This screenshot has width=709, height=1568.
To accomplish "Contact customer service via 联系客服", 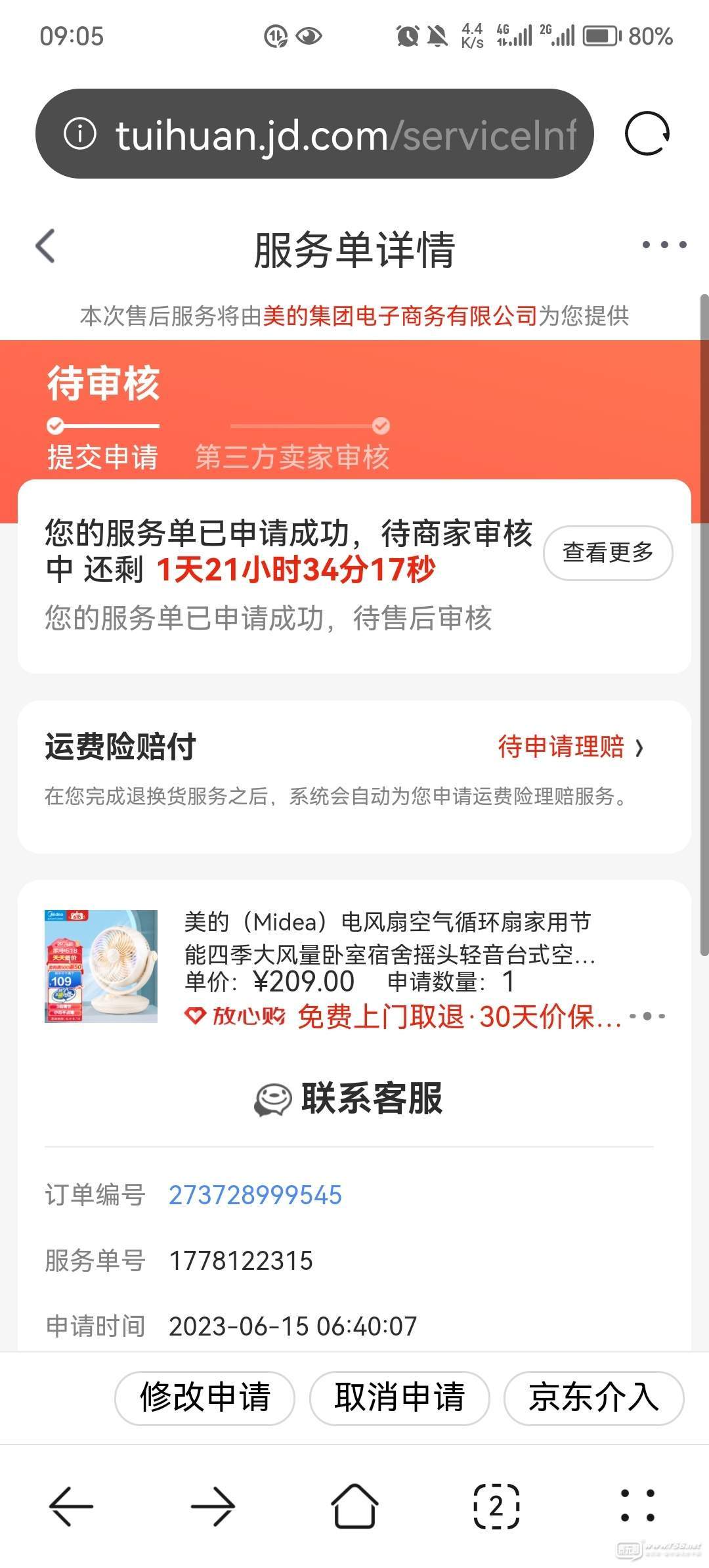I will [349, 1099].
